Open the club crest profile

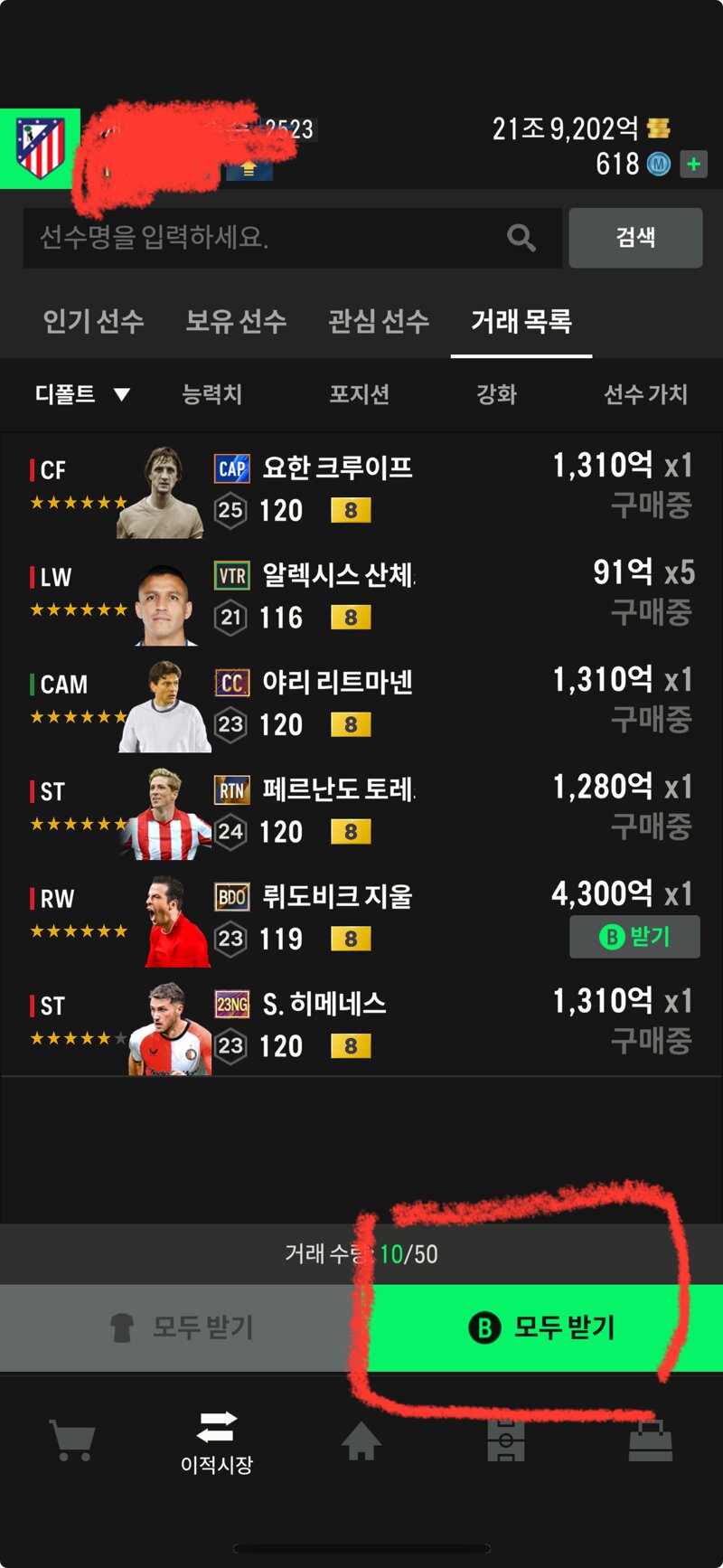click(x=40, y=148)
